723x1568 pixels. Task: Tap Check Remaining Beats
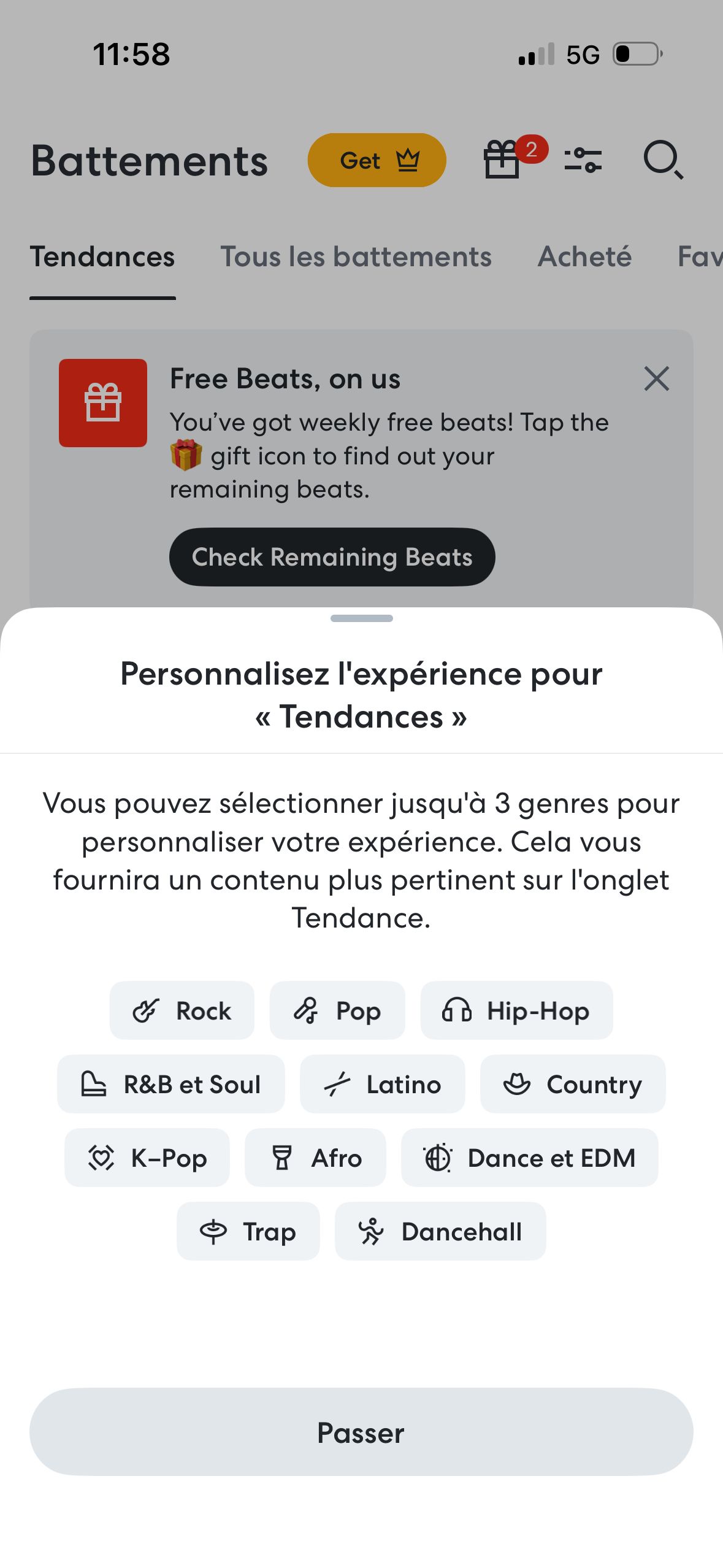pyautogui.click(x=332, y=557)
